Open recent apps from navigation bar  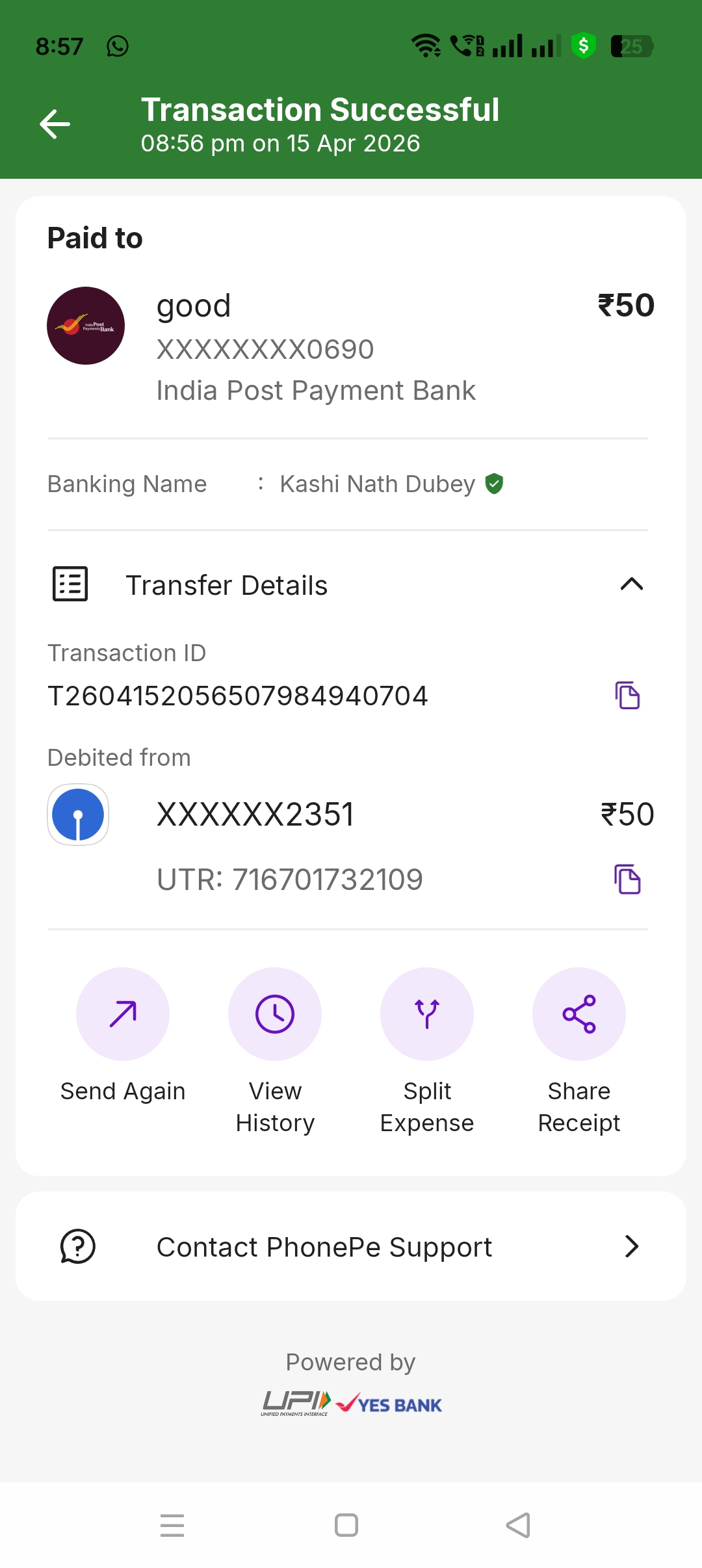pyautogui.click(x=172, y=1525)
